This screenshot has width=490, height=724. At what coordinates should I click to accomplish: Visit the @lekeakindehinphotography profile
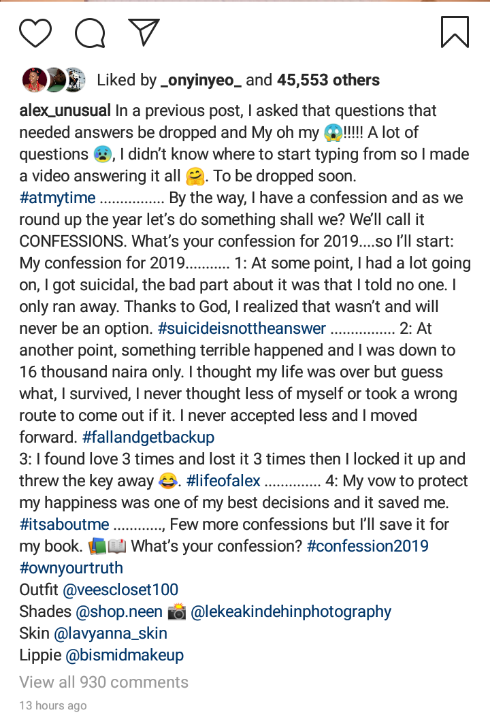pos(290,611)
